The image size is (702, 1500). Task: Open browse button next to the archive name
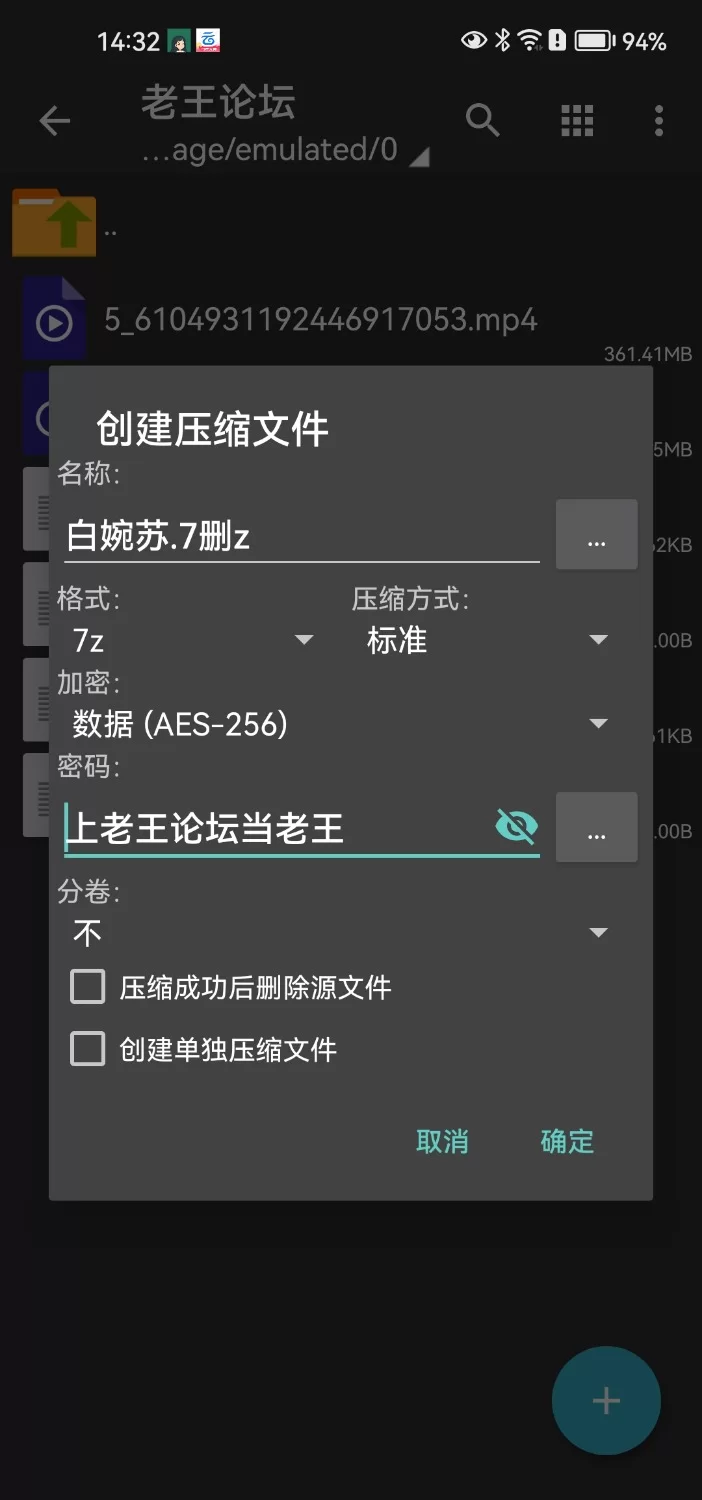pos(596,536)
